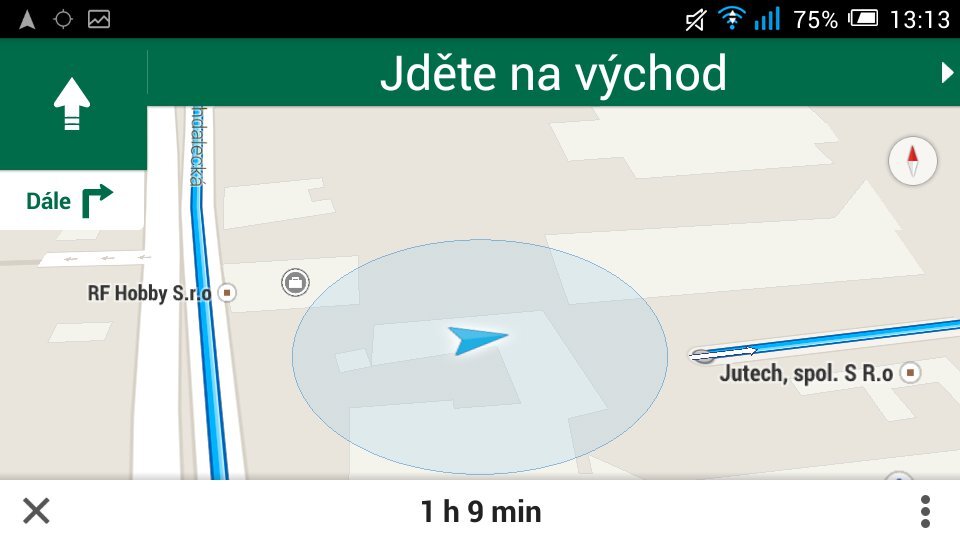Open the Jděte na východ direction banner
Image resolution: width=960 pixels, height=540 pixels.
pos(552,73)
